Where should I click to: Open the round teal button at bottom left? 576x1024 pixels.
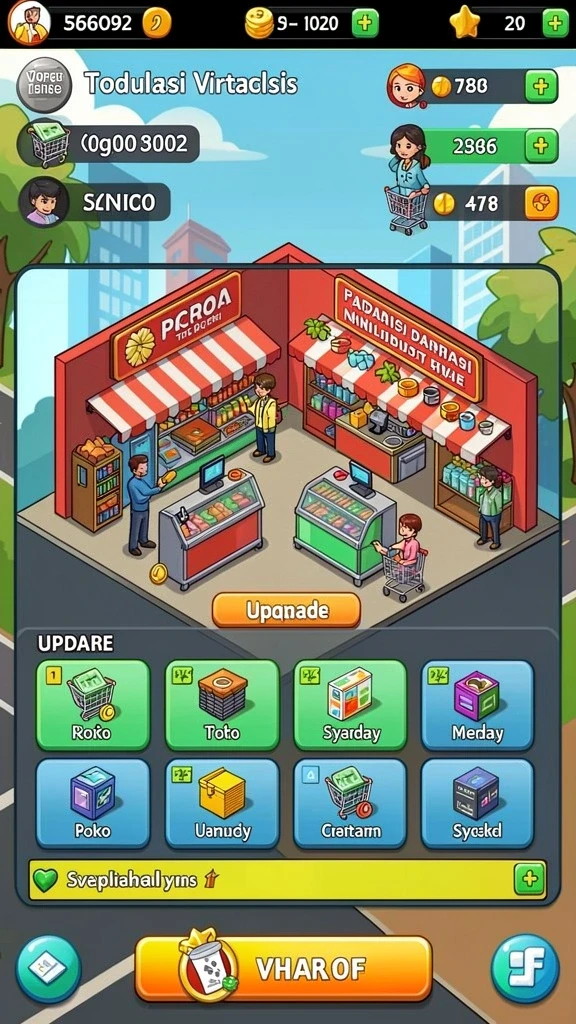[x=48, y=968]
